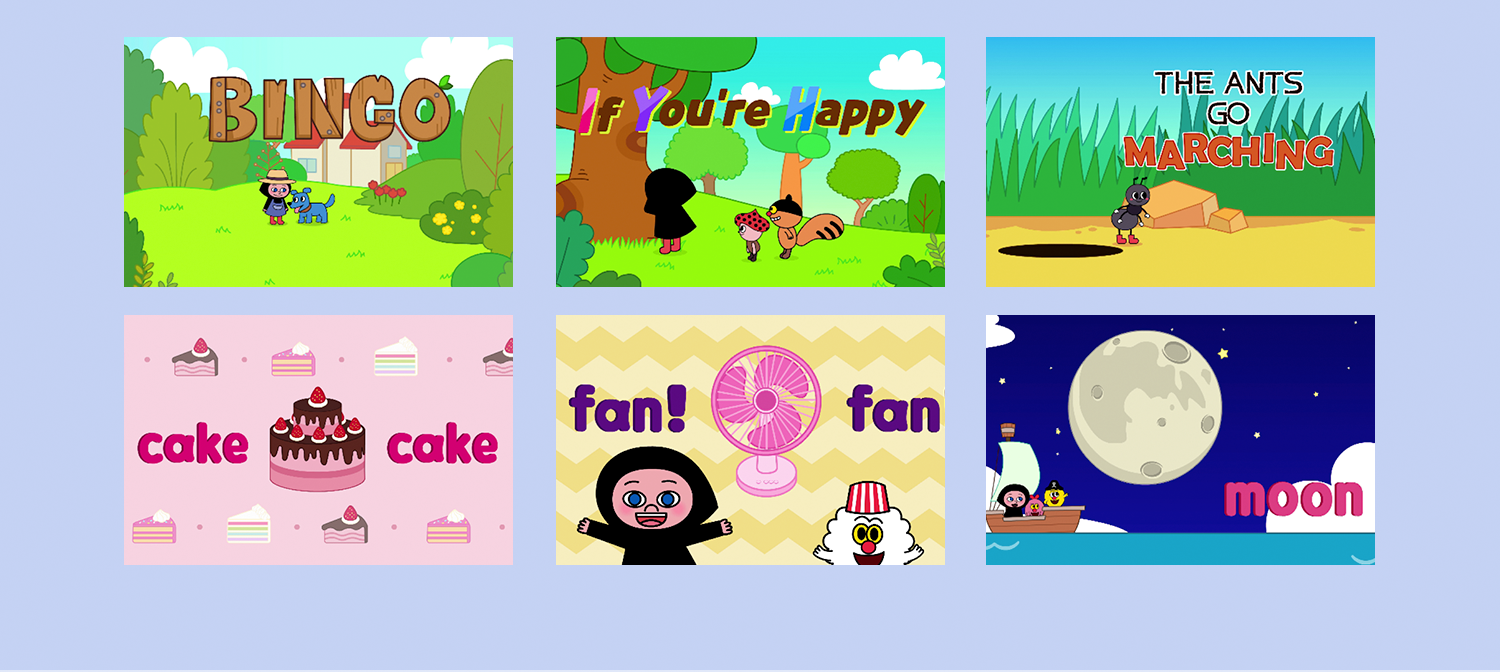The image size is (1500, 672).
Task: Play the moon word video
Action: (1180, 440)
